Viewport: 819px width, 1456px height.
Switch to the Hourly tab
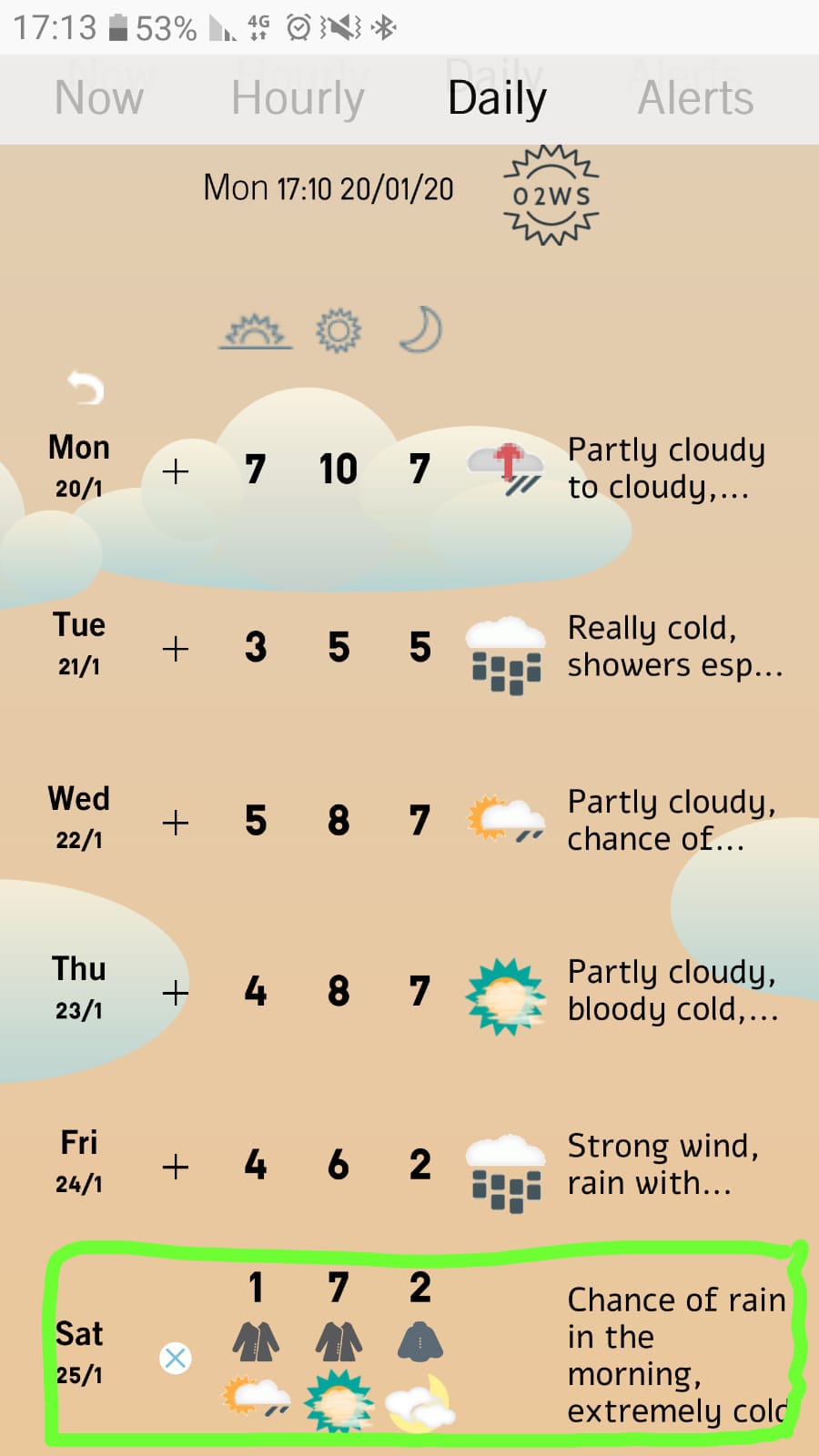(298, 98)
